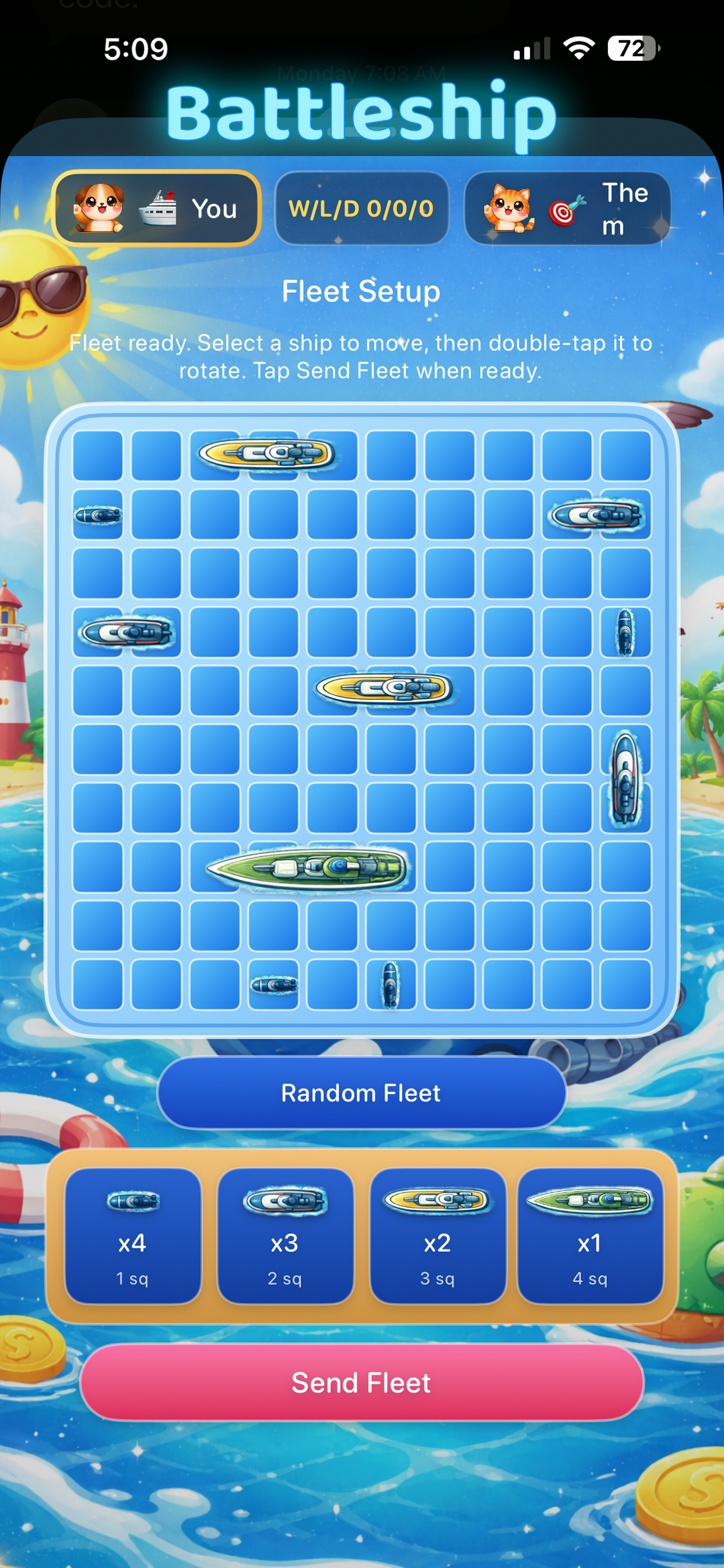Open the Them opponent panel

pyautogui.click(x=568, y=209)
